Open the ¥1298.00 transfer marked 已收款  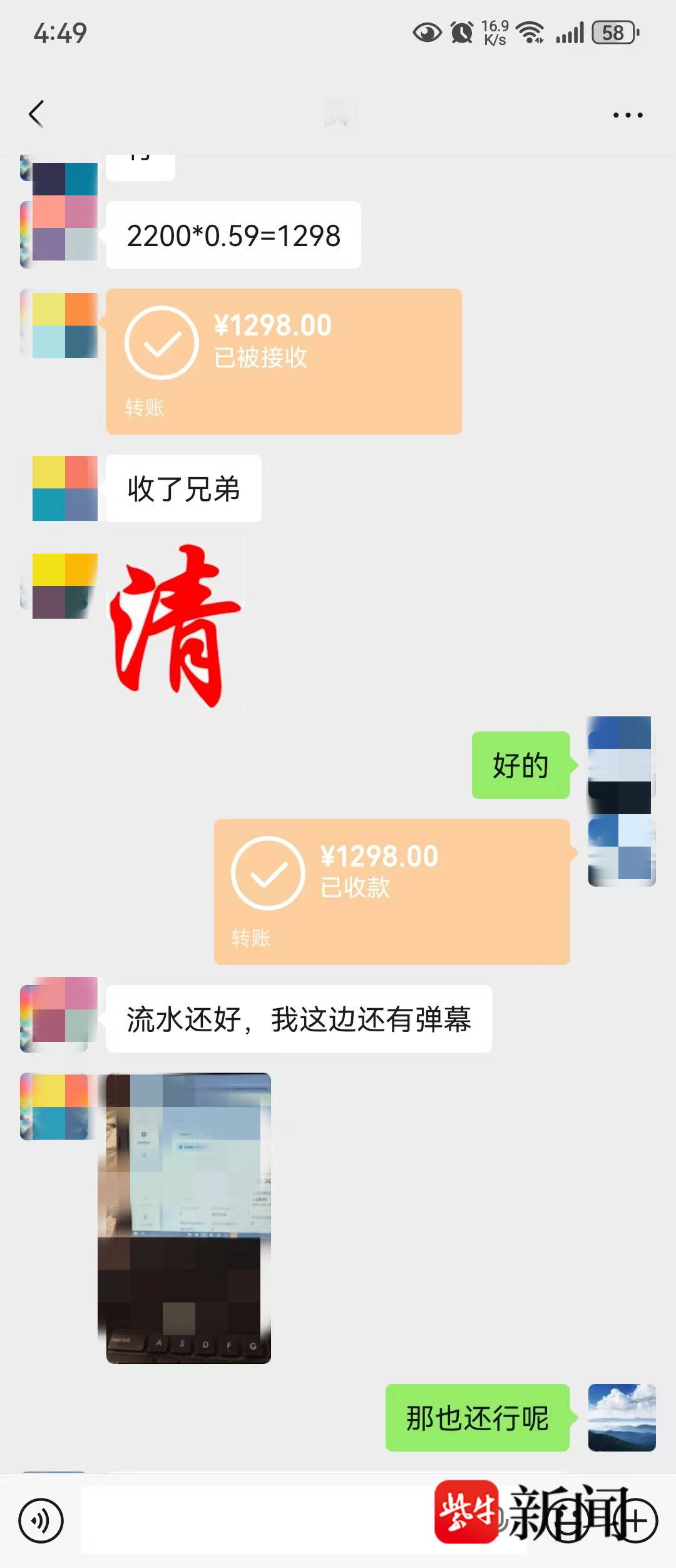tap(392, 891)
